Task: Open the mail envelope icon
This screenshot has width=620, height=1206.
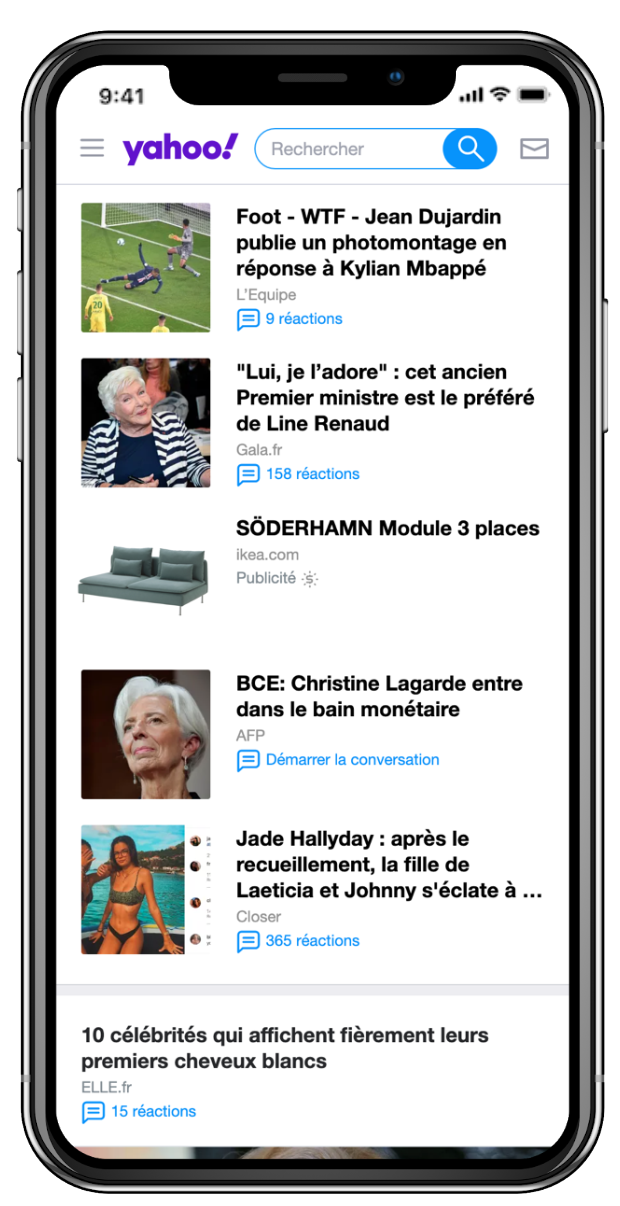Action: [534, 149]
